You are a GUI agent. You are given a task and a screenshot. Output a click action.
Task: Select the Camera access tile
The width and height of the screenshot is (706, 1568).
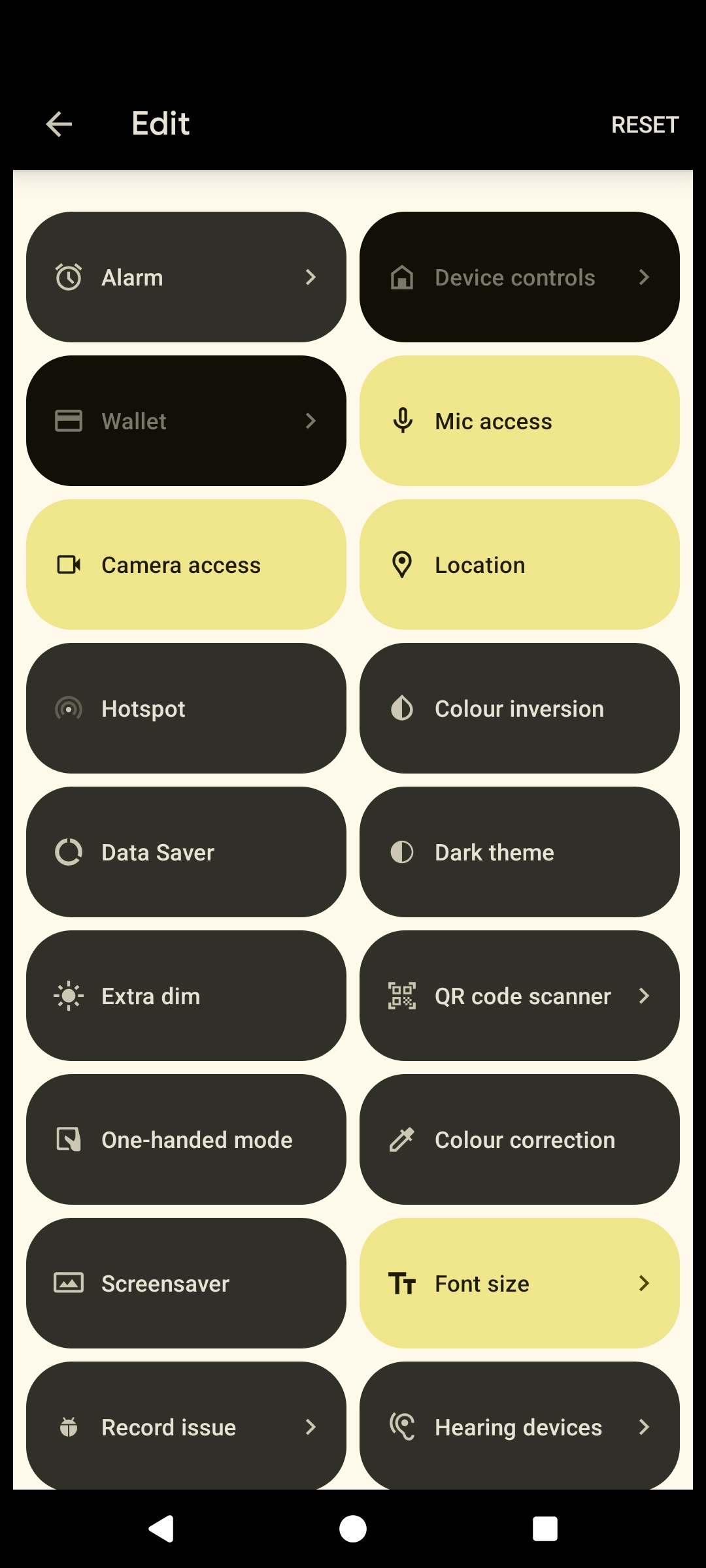[x=186, y=564]
